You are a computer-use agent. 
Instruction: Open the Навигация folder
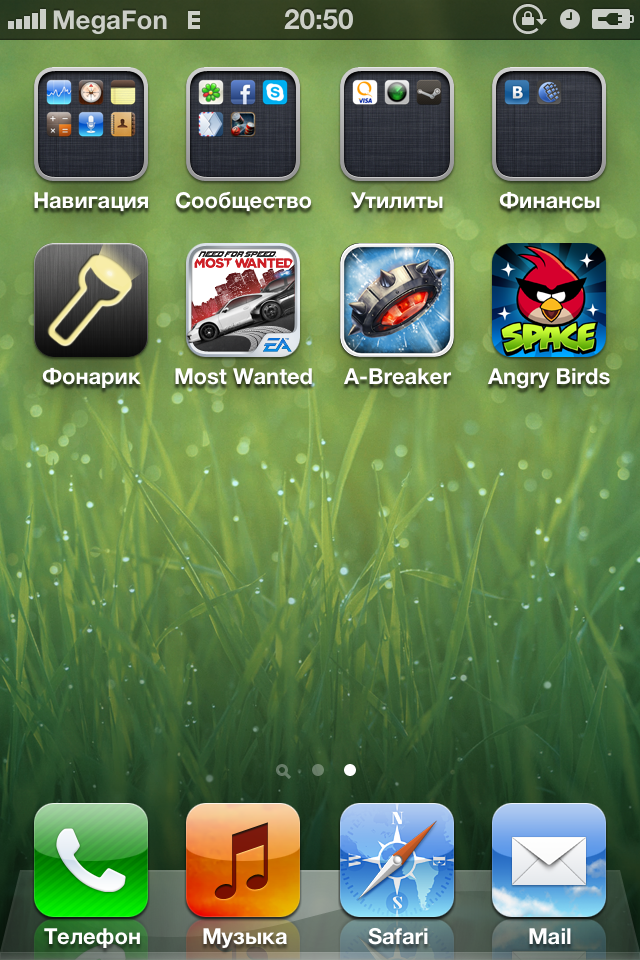click(x=91, y=124)
